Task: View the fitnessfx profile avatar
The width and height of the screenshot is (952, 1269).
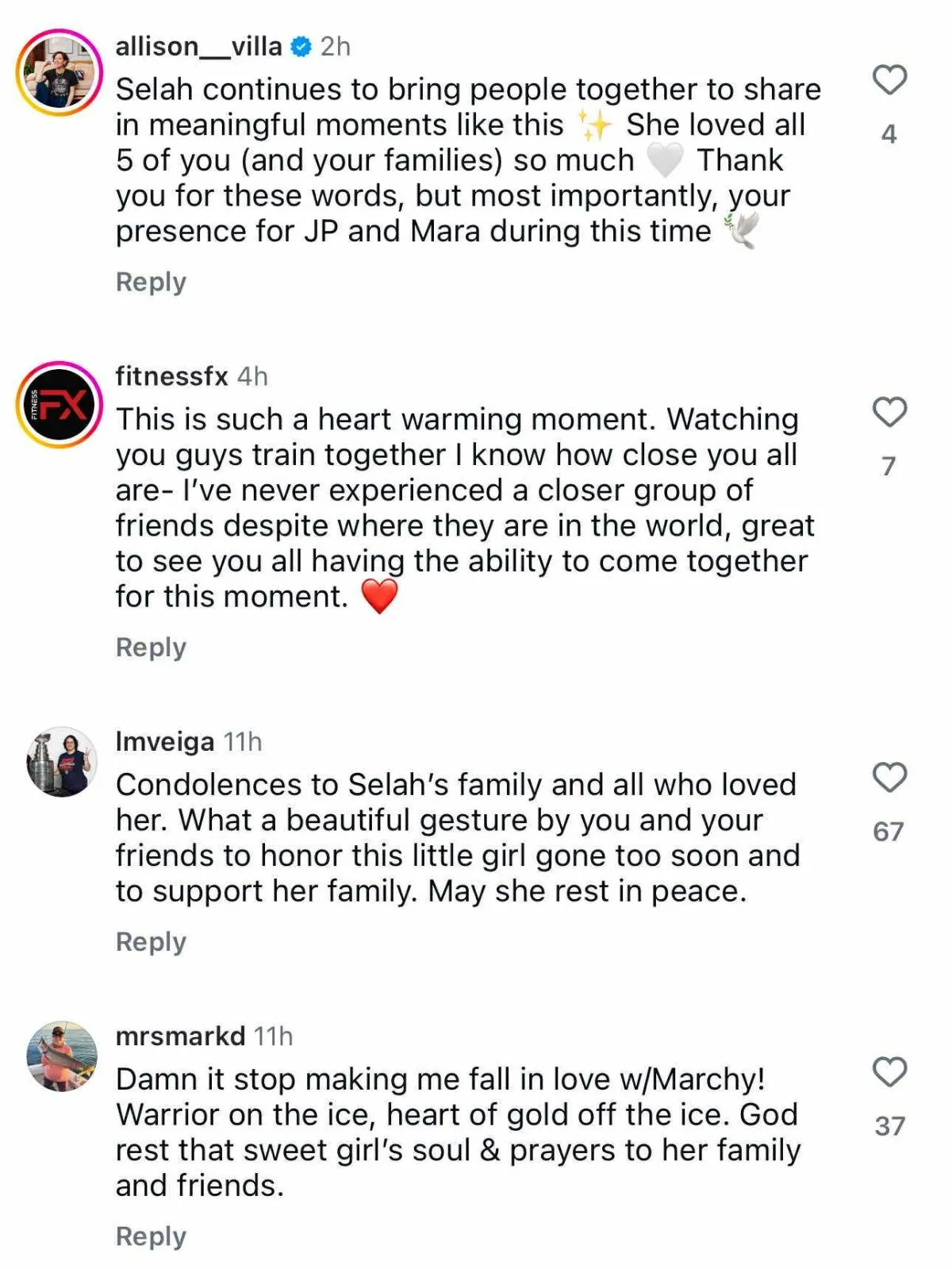Action: (x=60, y=405)
